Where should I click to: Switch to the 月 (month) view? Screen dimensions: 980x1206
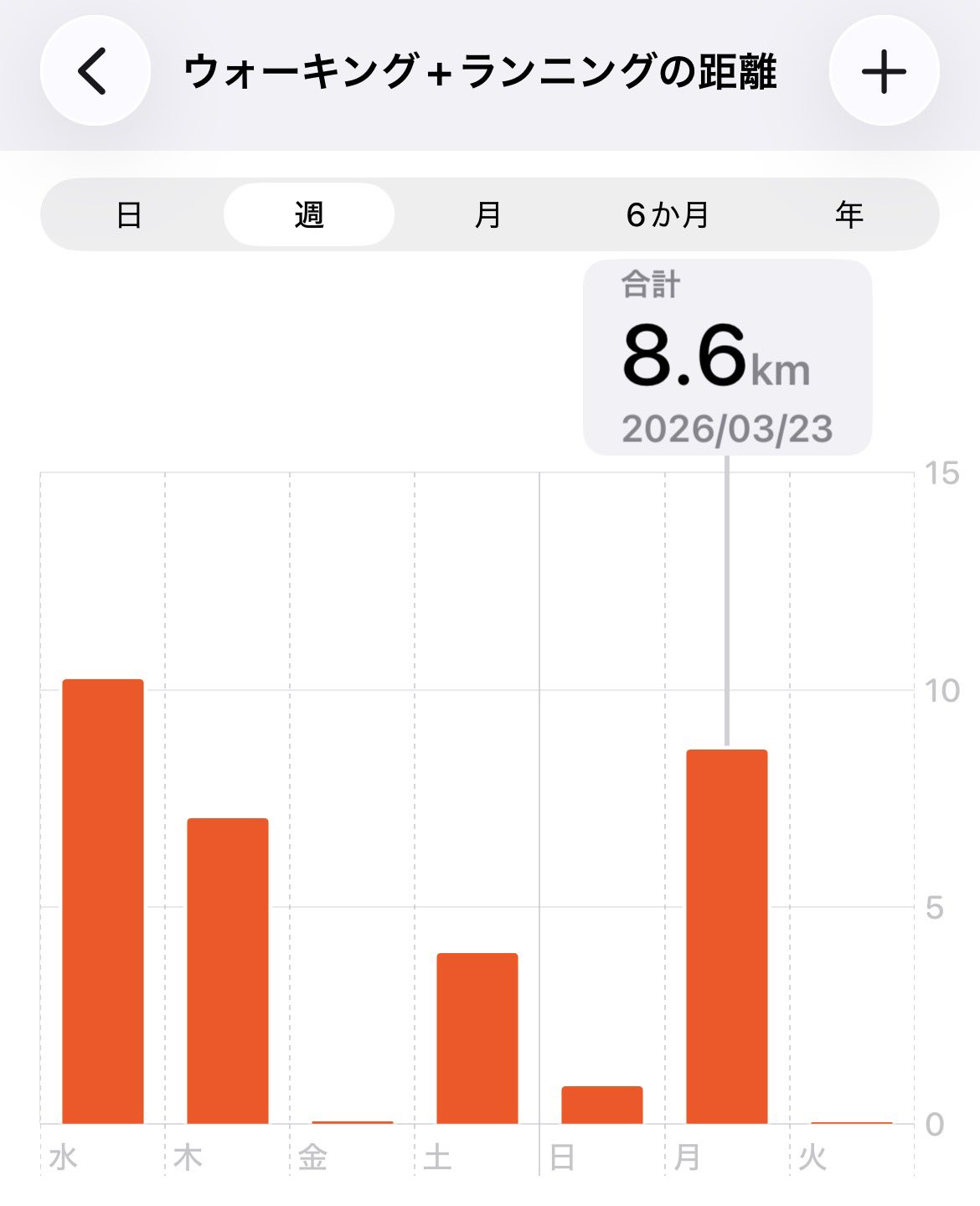click(487, 215)
